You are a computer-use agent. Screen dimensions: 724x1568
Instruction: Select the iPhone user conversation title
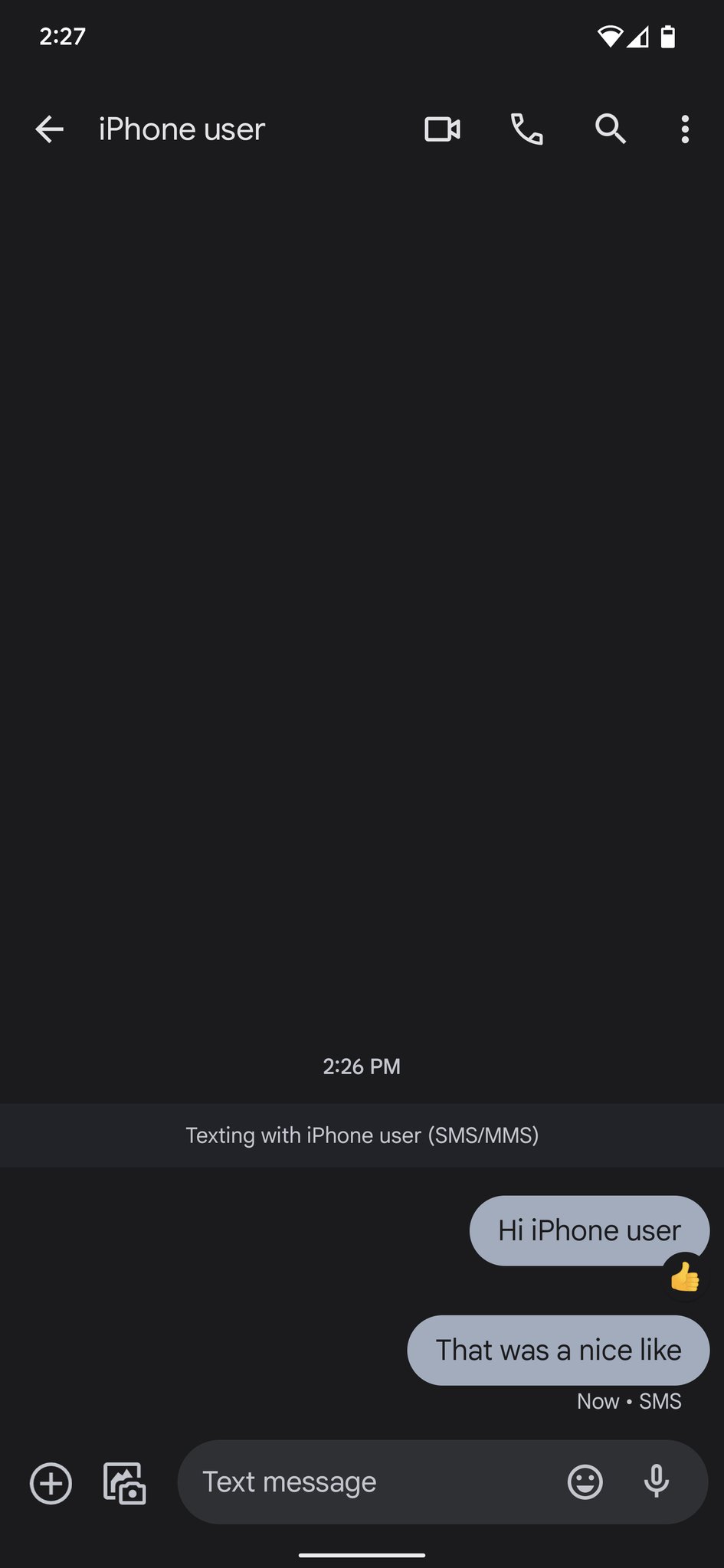point(181,129)
